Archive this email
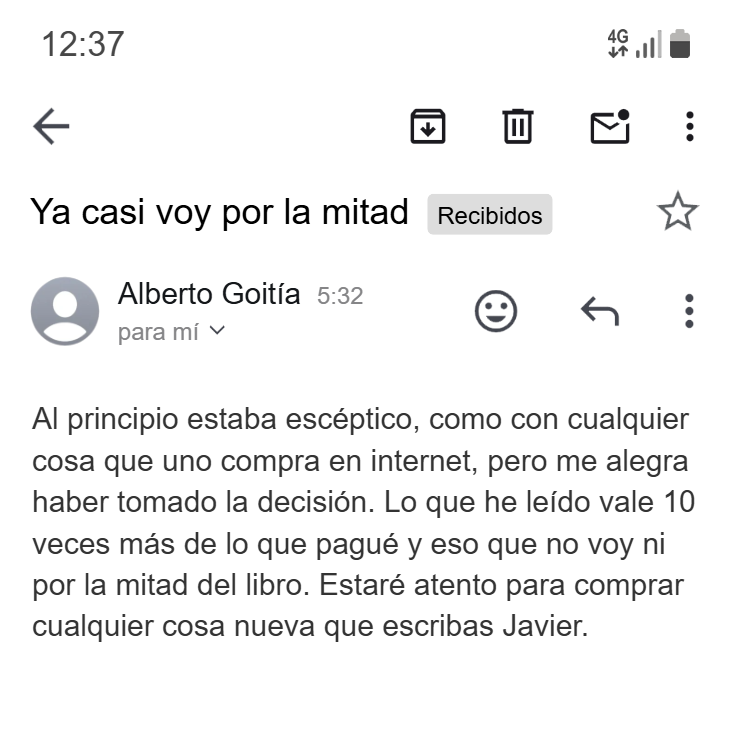The height and width of the screenshot is (730, 730). pos(428,126)
